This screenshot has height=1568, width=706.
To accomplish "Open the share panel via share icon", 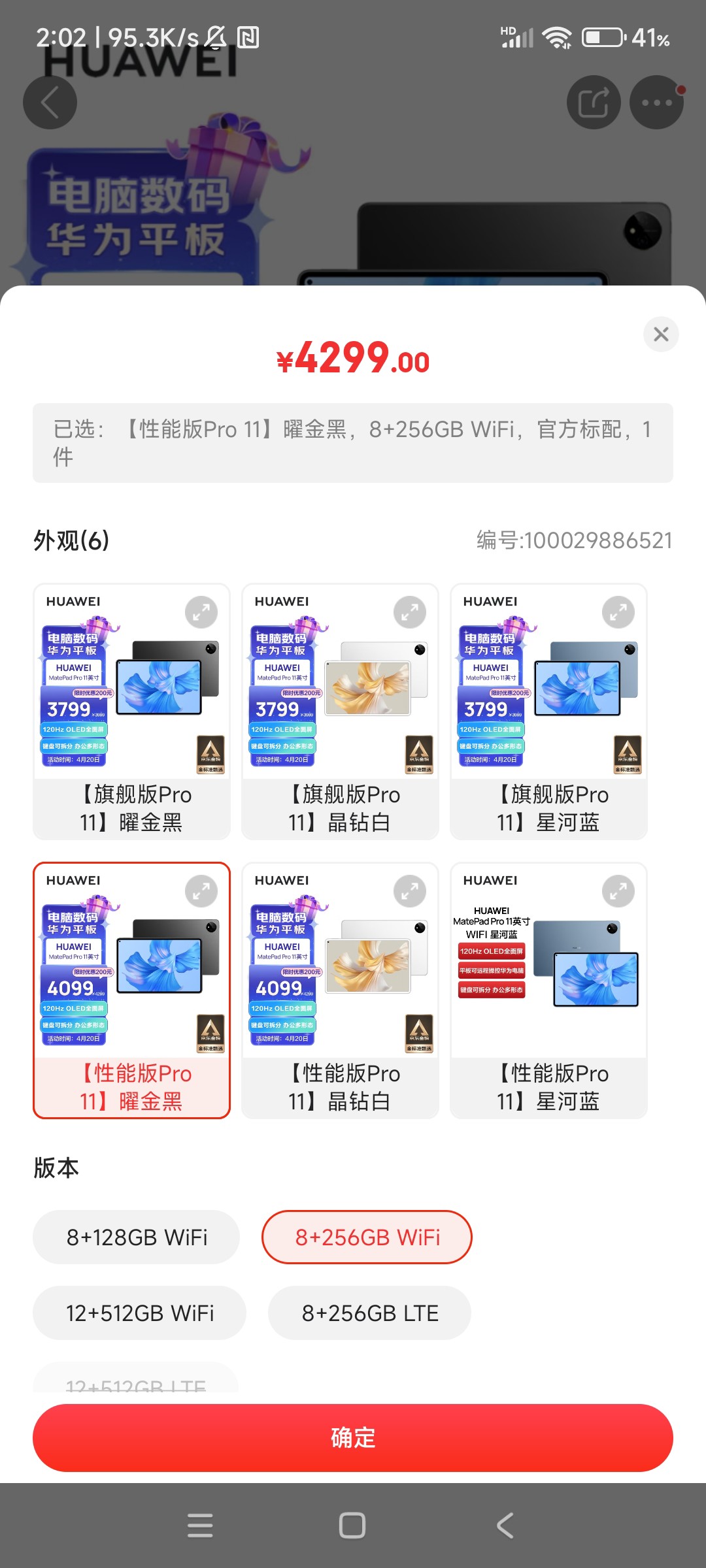I will 594,102.
